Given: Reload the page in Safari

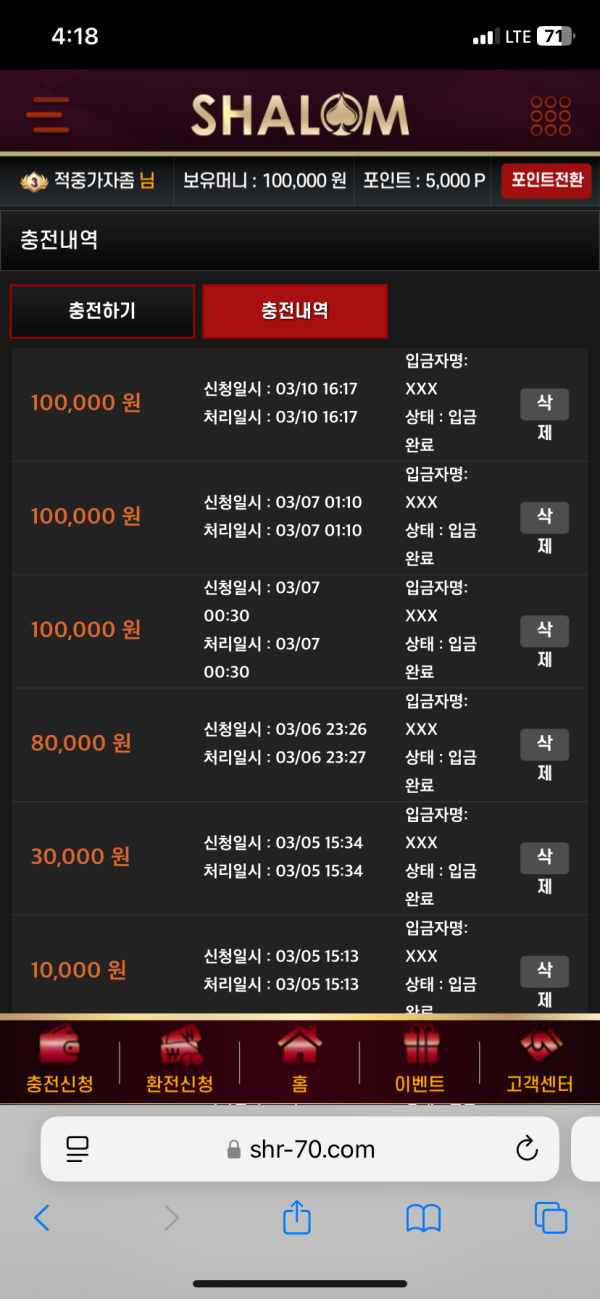Looking at the screenshot, I should 527,1149.
